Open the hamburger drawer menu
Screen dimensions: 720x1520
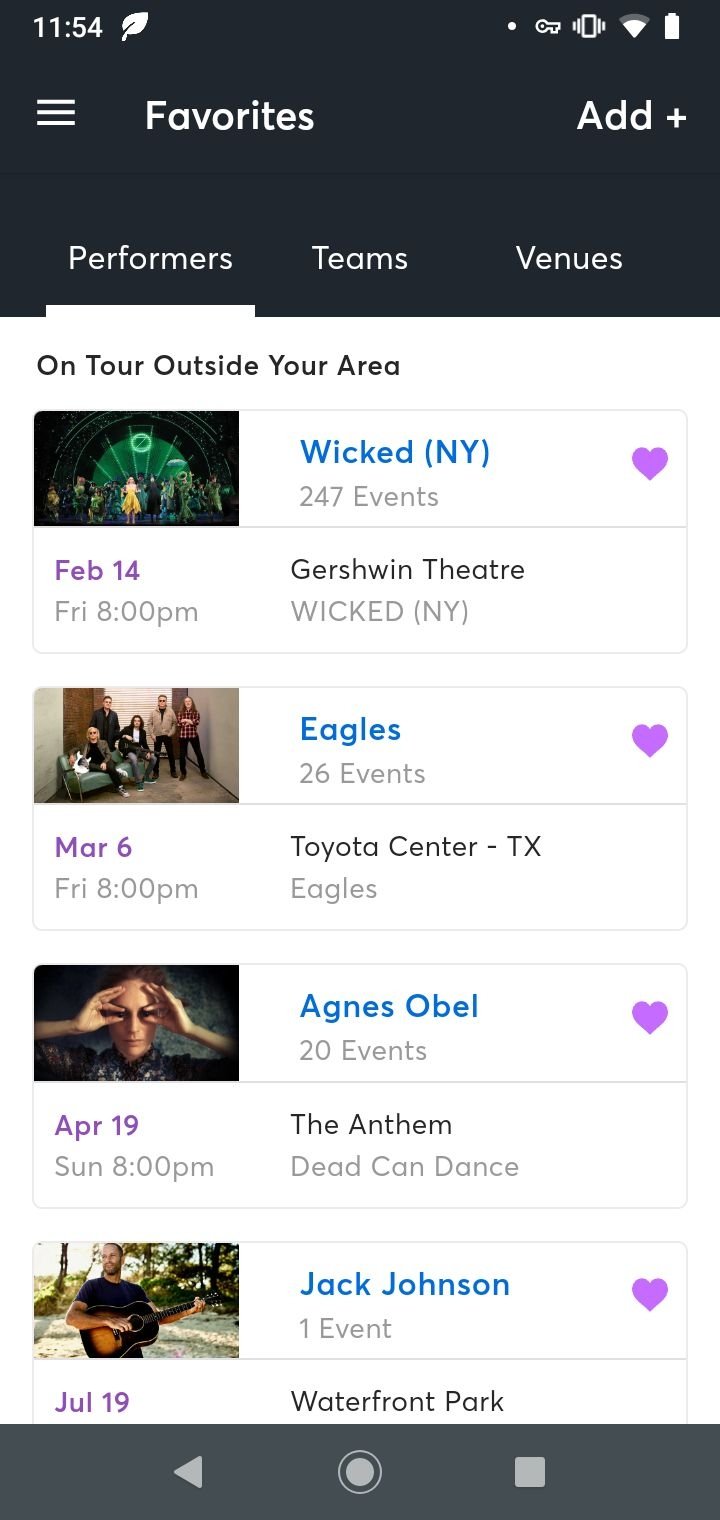[x=56, y=115]
